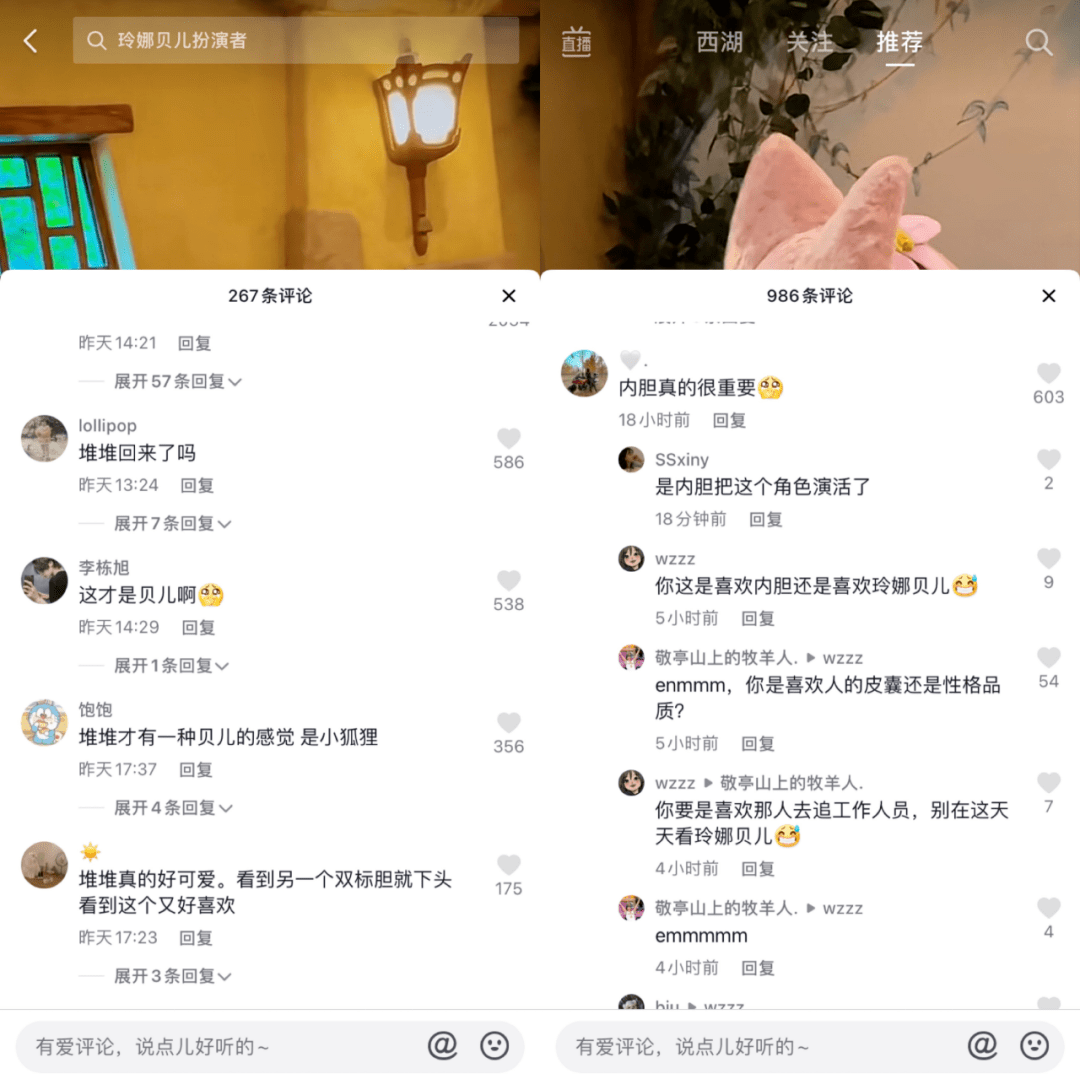The height and width of the screenshot is (1079, 1080).
Task: Reply to 李栋旭's comment
Action: pos(198,627)
